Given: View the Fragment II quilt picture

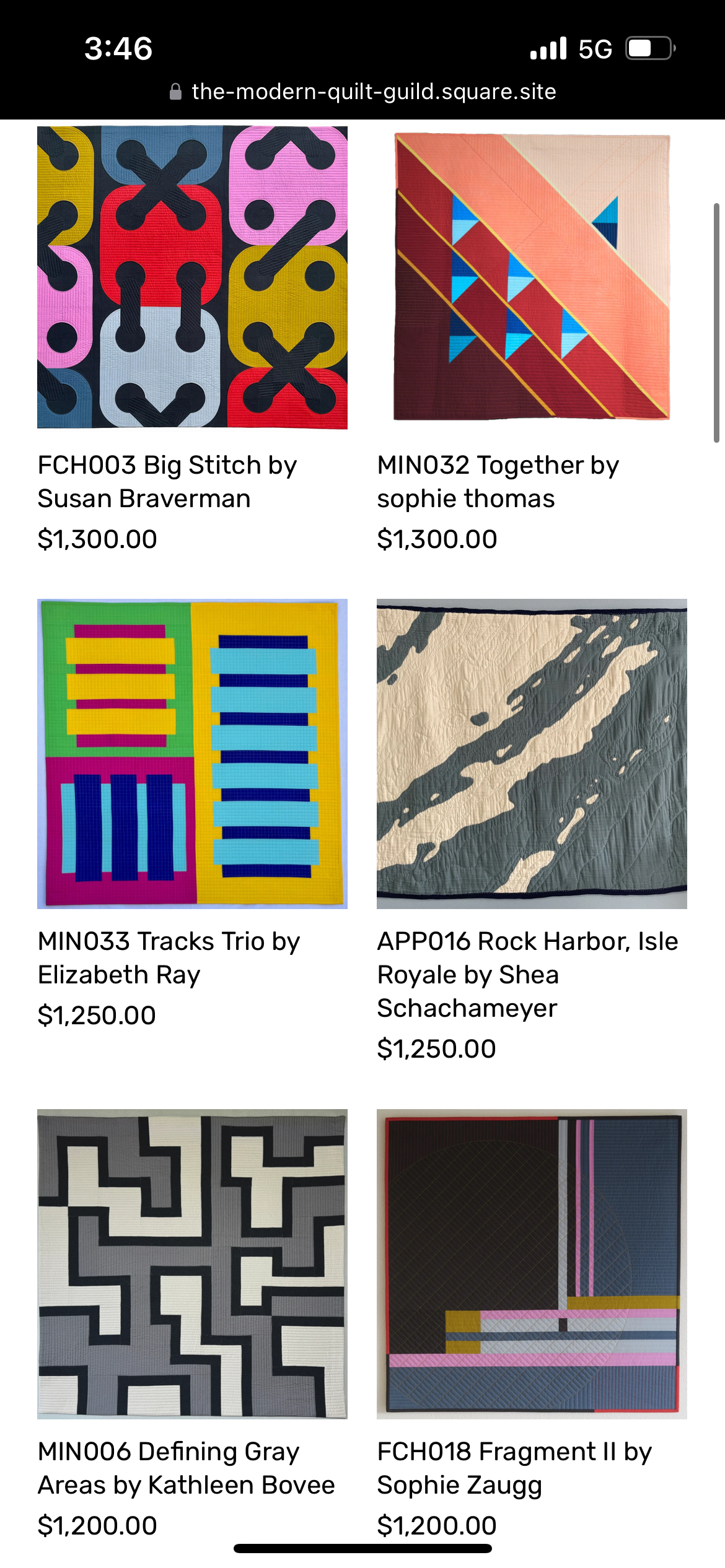Looking at the screenshot, I should 532,1263.
